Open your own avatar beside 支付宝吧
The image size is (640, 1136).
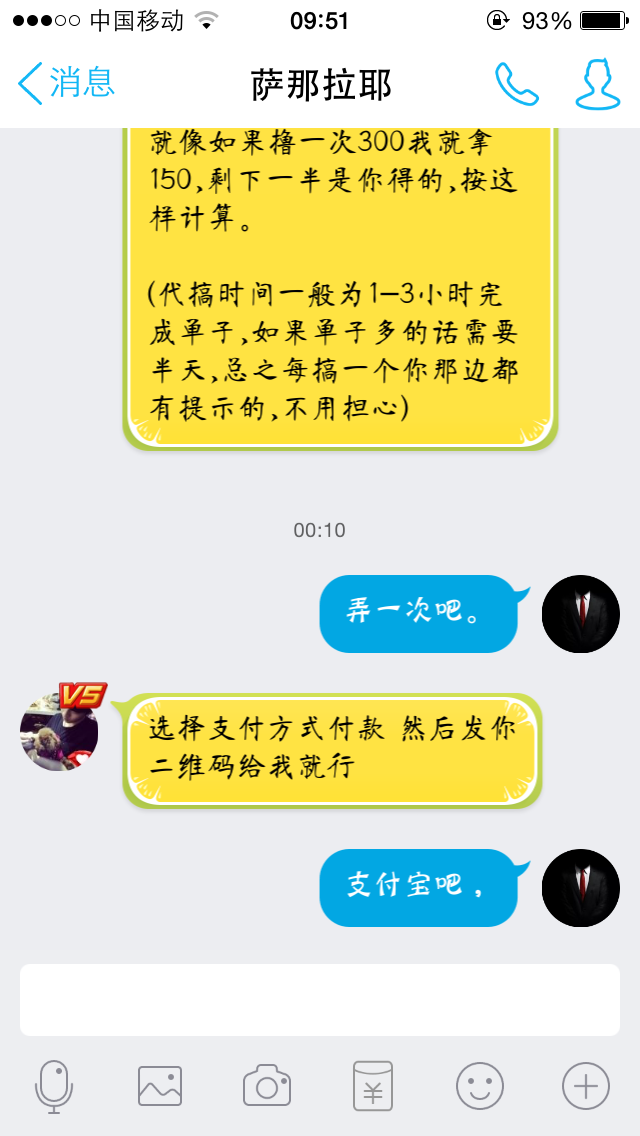point(581,888)
